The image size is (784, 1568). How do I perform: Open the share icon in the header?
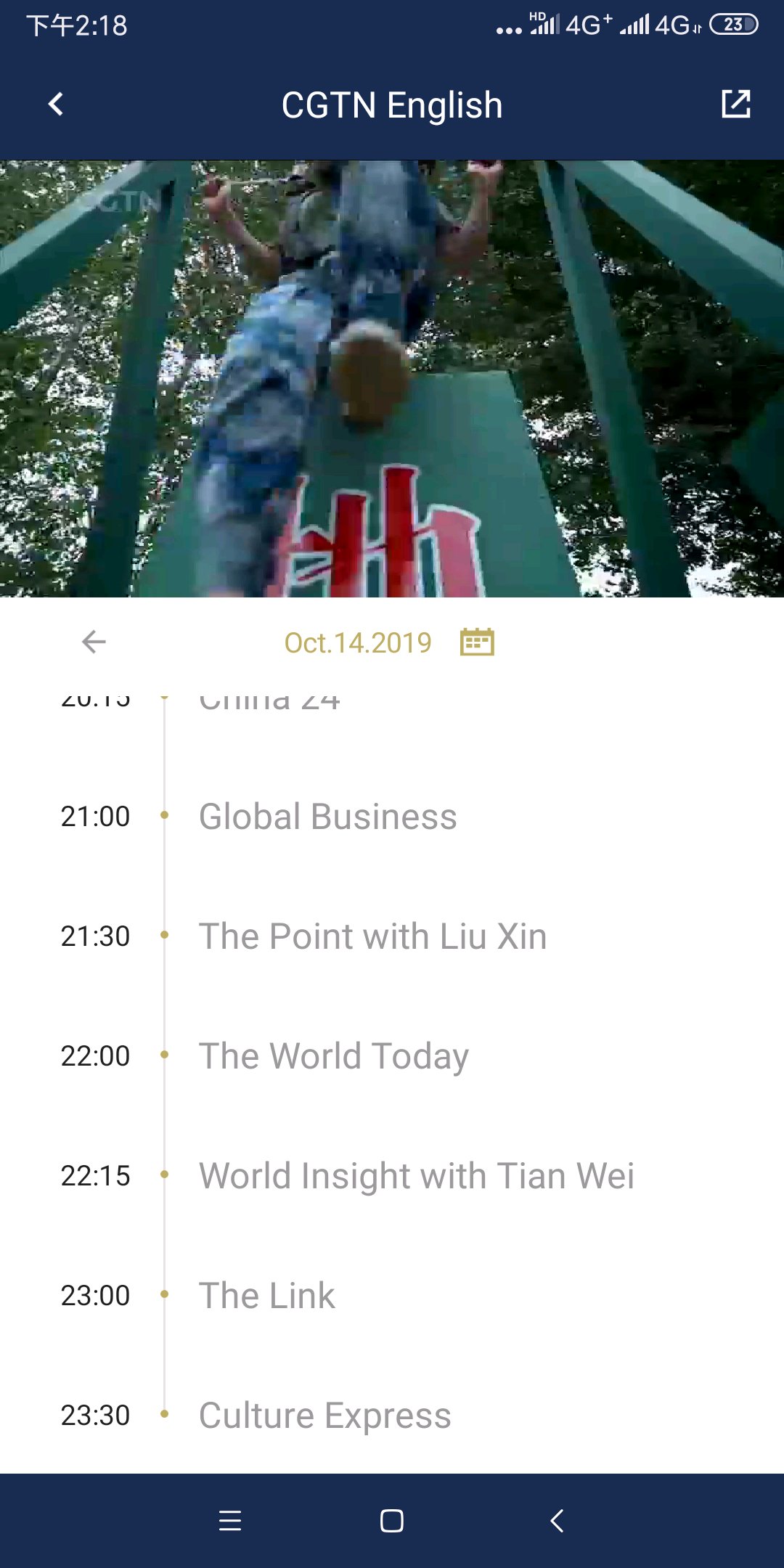tap(735, 105)
